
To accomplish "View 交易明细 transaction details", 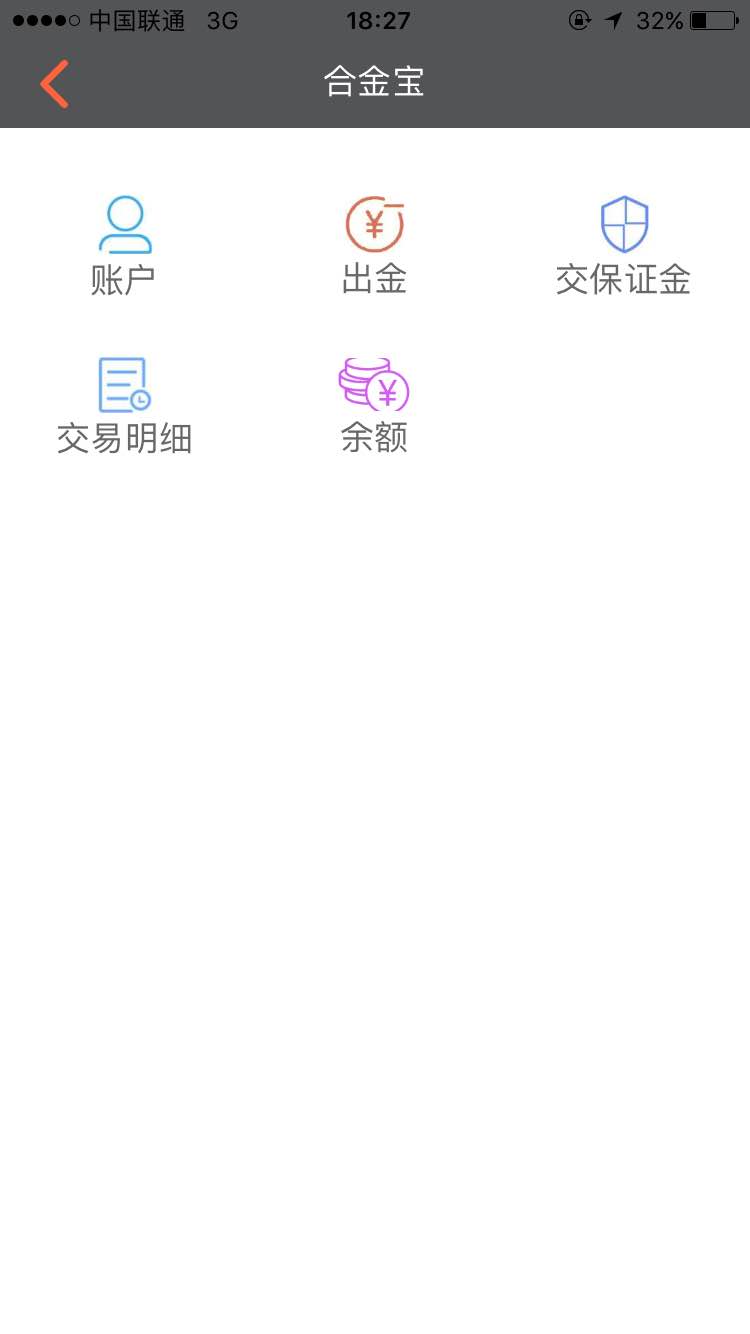I will 124,406.
